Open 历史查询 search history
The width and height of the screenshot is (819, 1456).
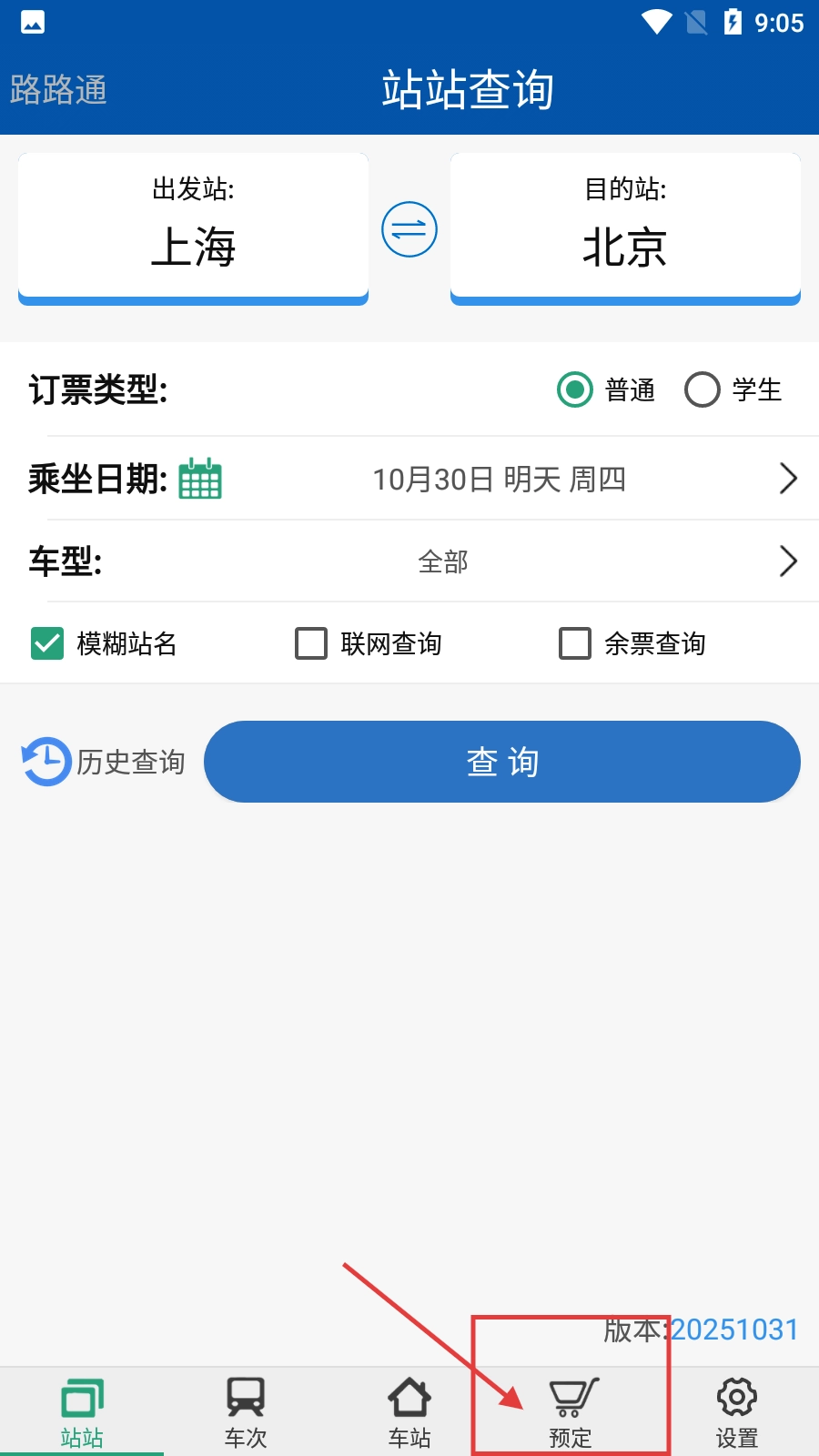click(104, 762)
